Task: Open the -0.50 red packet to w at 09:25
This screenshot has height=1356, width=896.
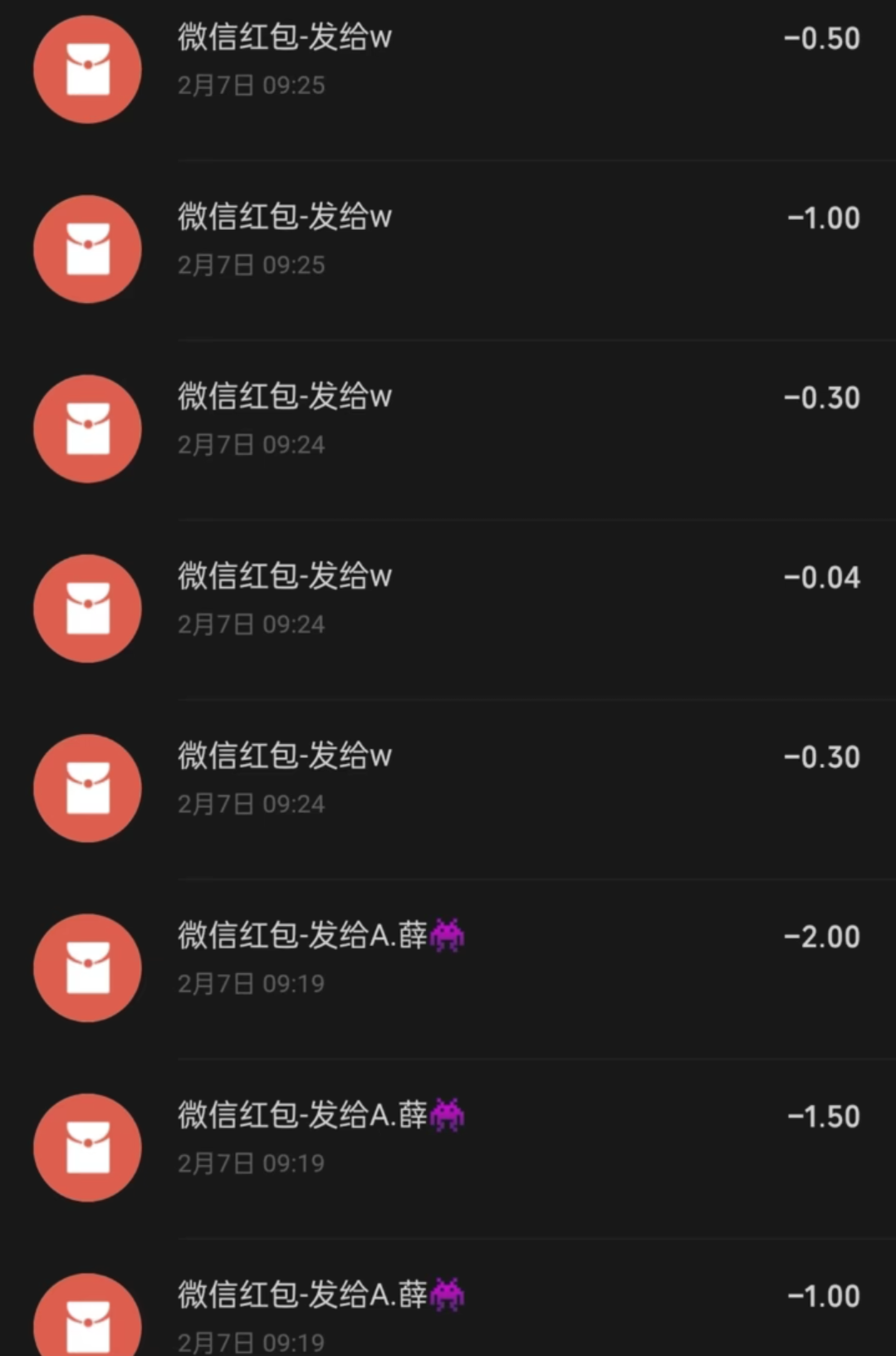Action: point(448,62)
